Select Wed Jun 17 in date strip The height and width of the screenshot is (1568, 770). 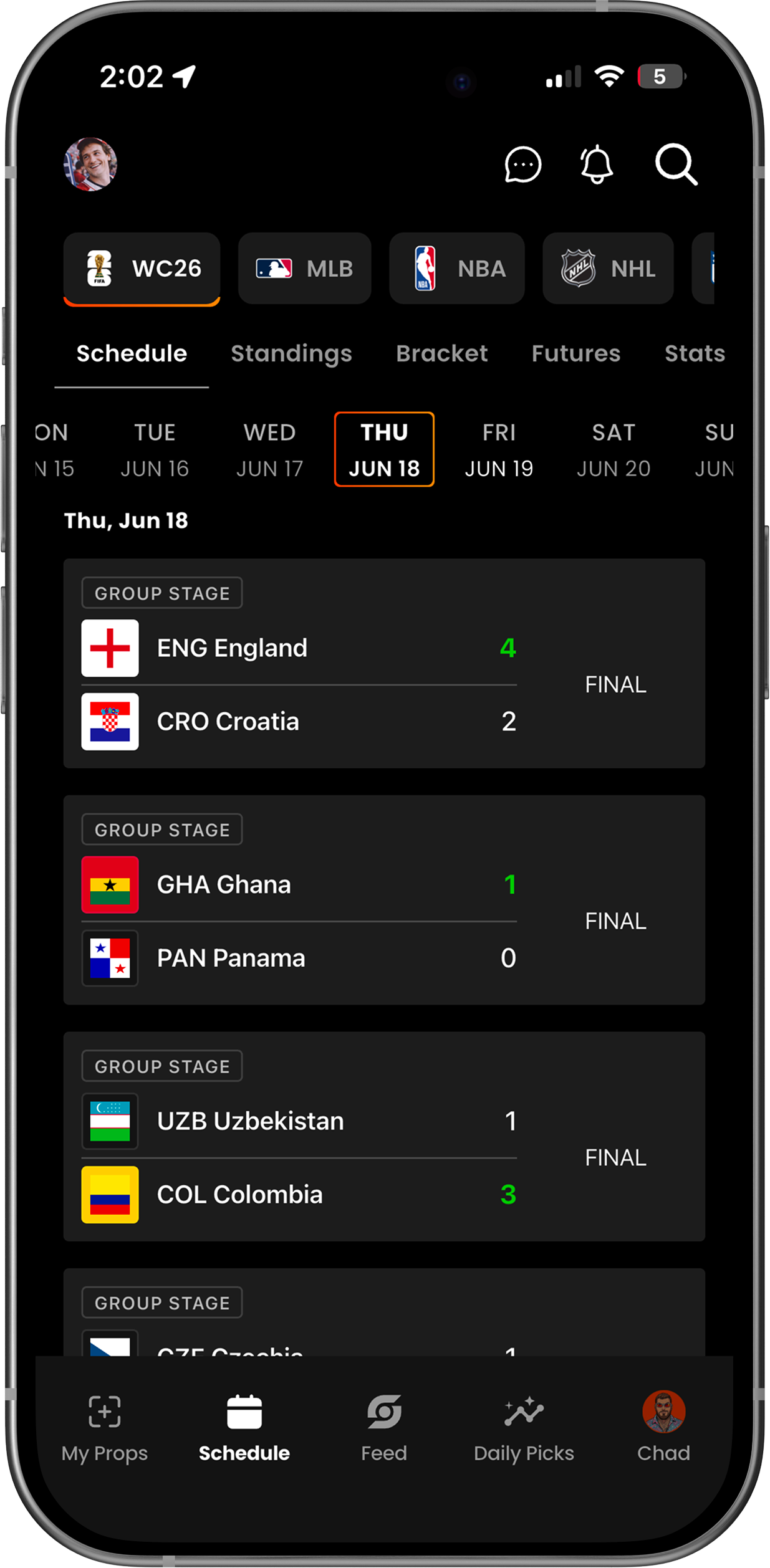tap(269, 450)
